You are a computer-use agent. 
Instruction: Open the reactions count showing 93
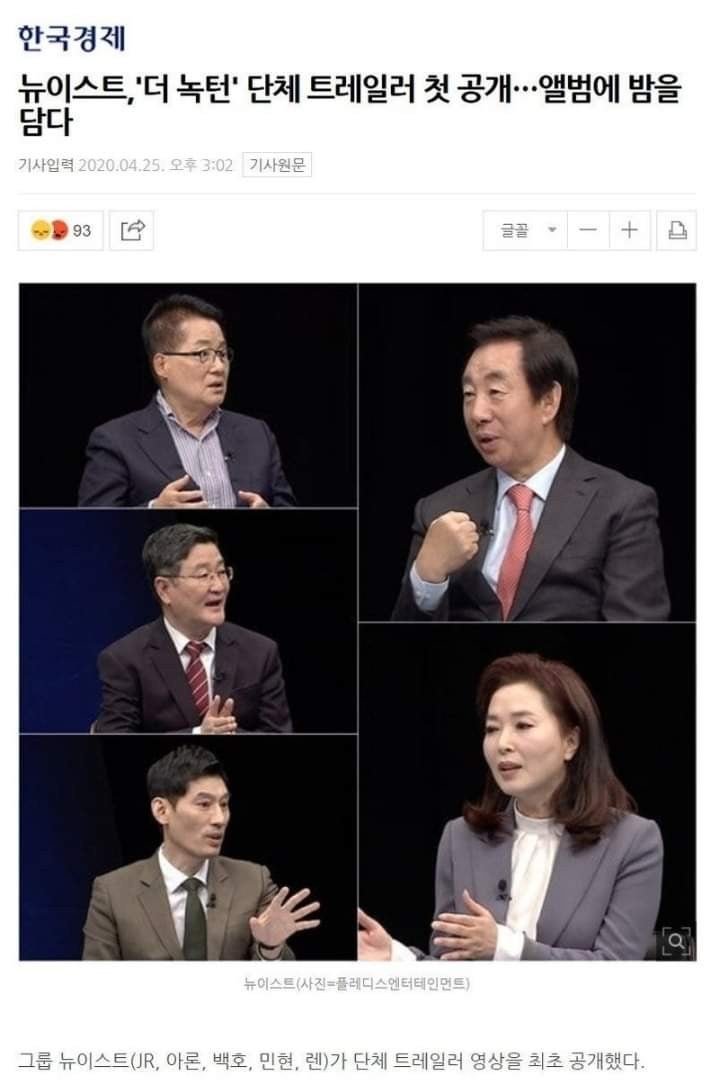pos(61,231)
